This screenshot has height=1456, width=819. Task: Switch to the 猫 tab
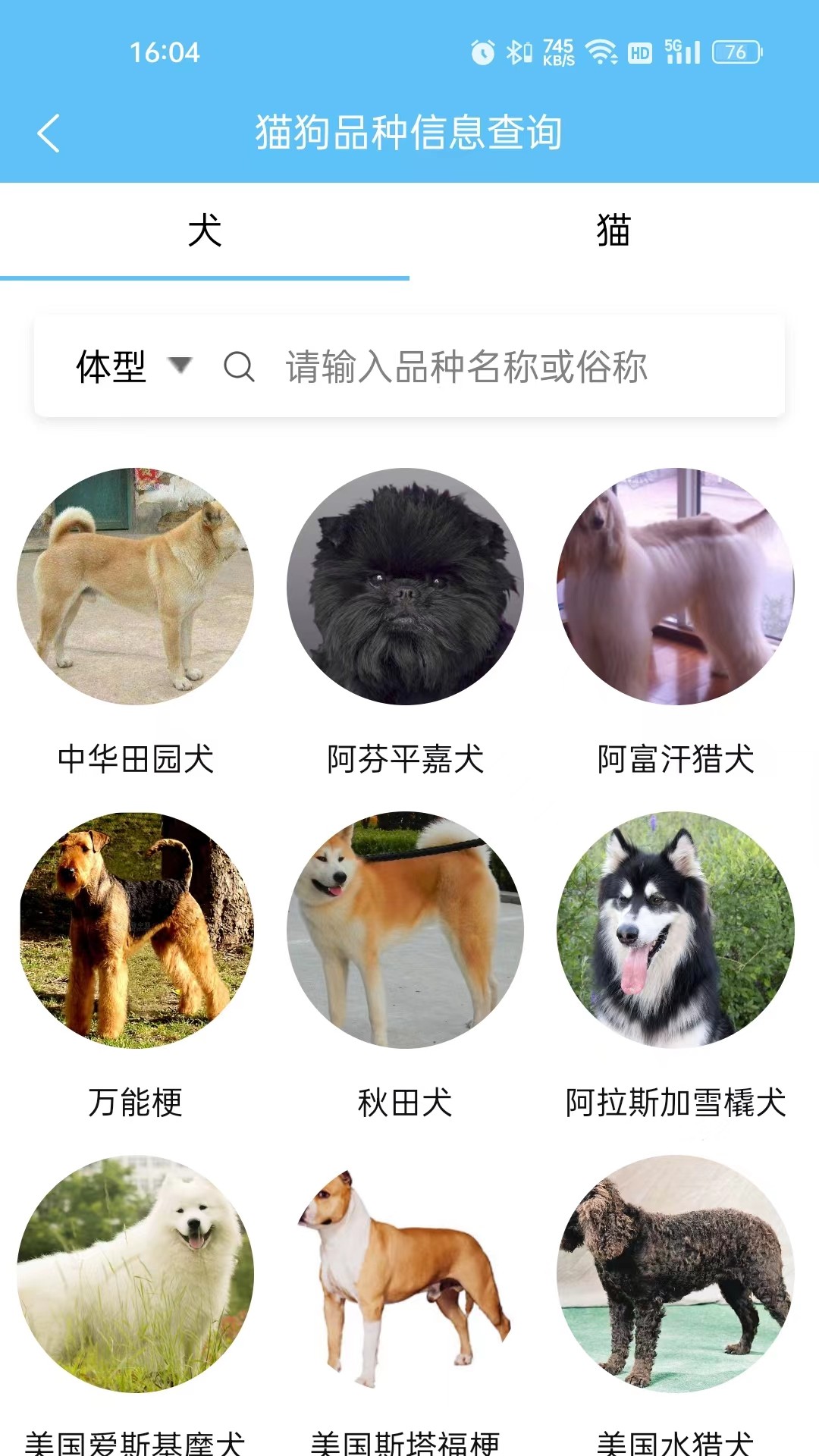point(613,231)
